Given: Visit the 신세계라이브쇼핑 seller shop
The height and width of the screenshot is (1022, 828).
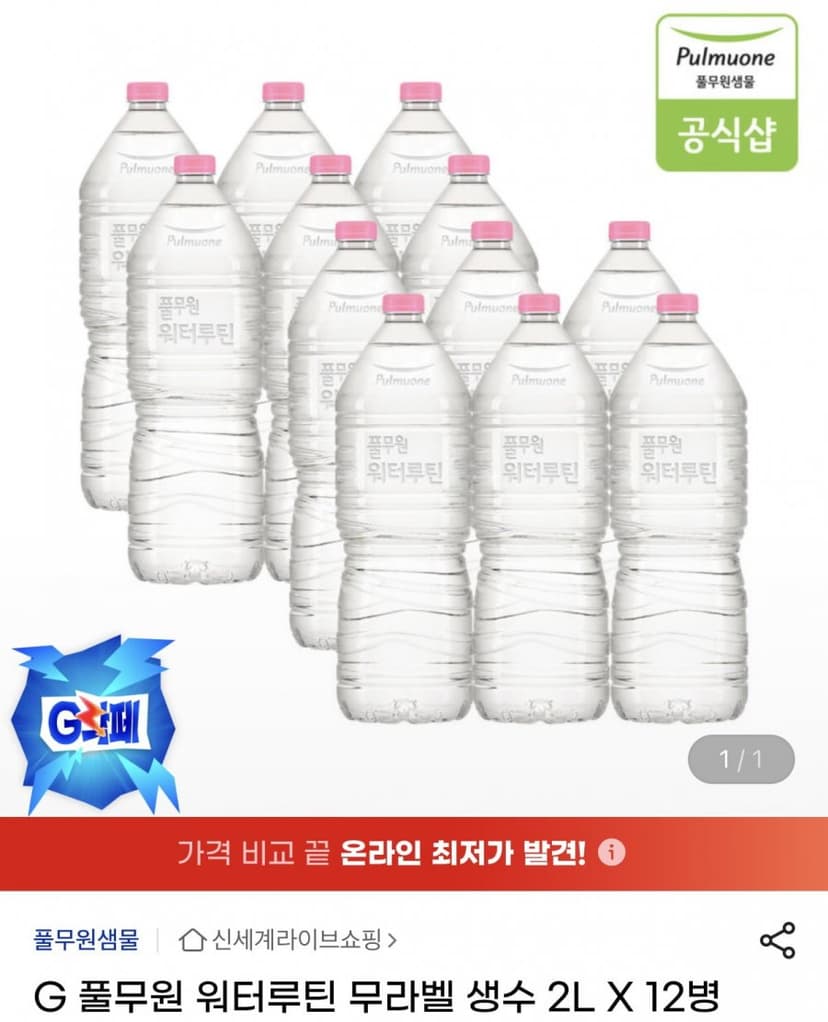Looking at the screenshot, I should coord(288,940).
